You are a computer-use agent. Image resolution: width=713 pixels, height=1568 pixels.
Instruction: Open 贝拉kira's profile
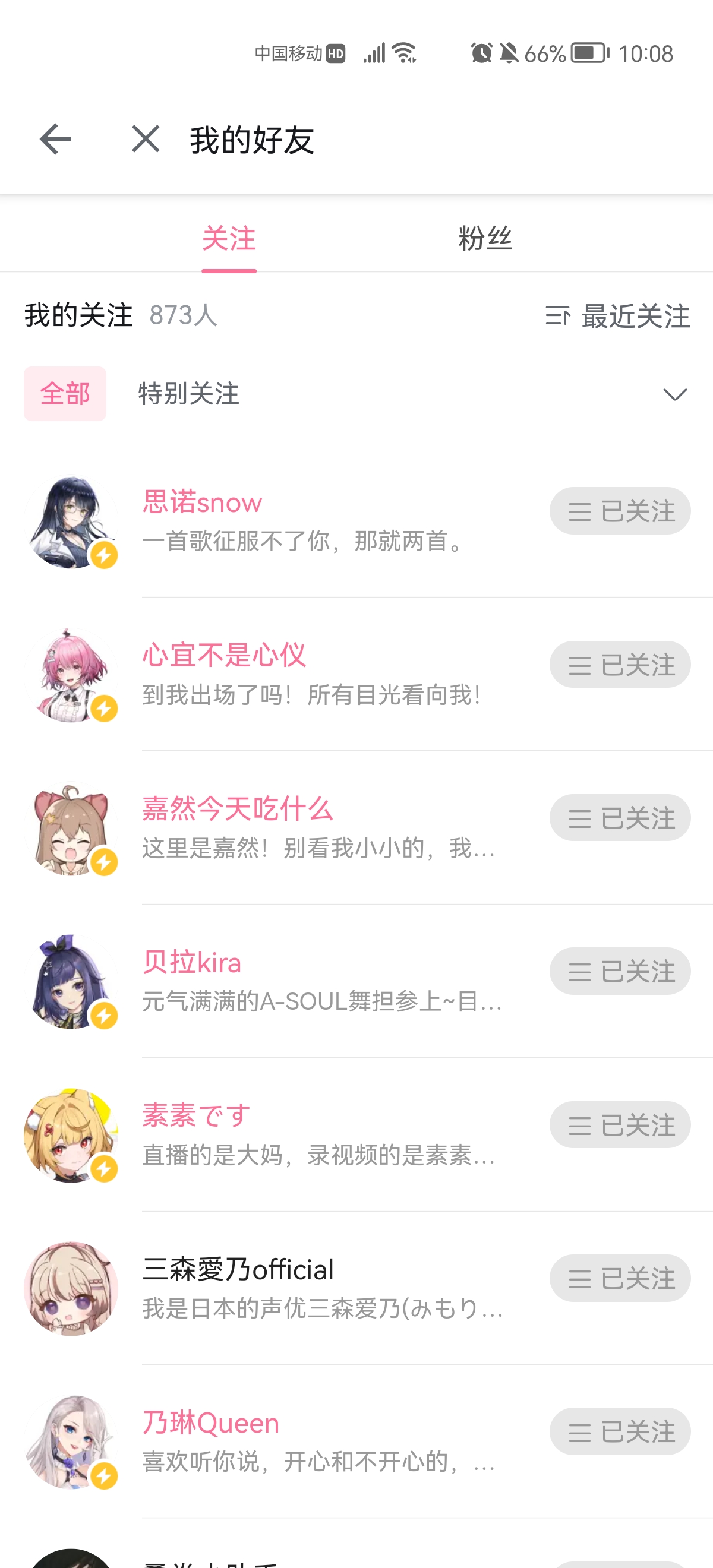[192, 962]
